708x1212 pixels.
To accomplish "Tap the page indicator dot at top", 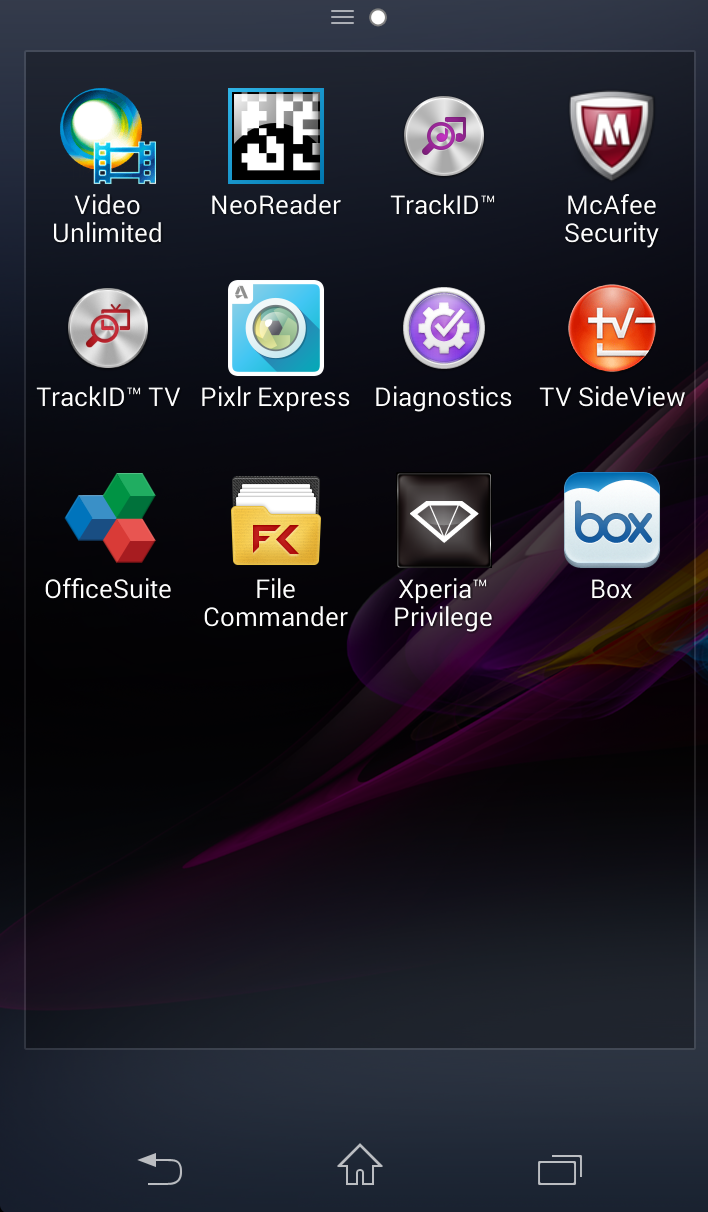I will [378, 17].
